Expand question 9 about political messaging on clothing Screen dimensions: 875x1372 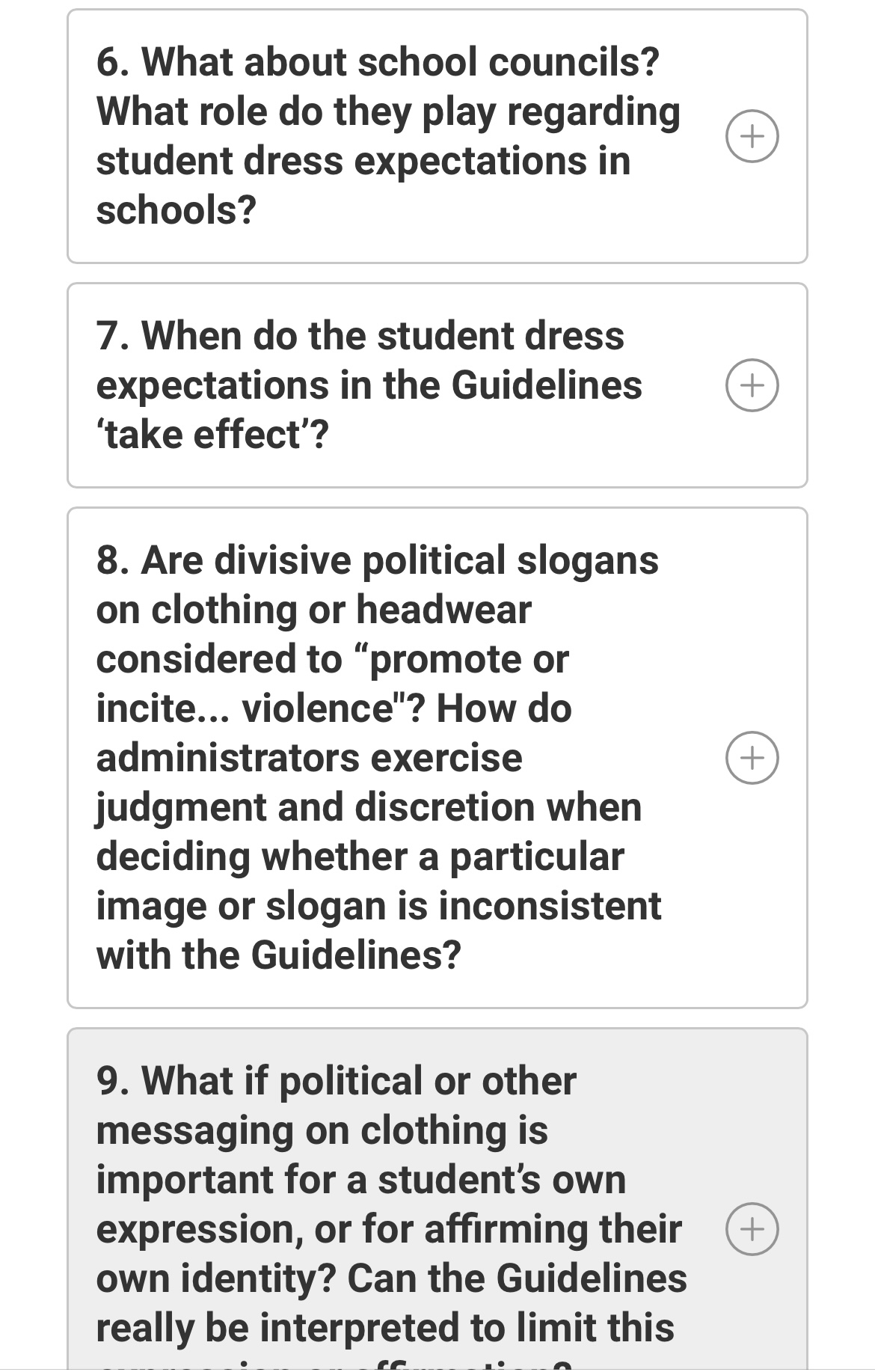point(752,1228)
